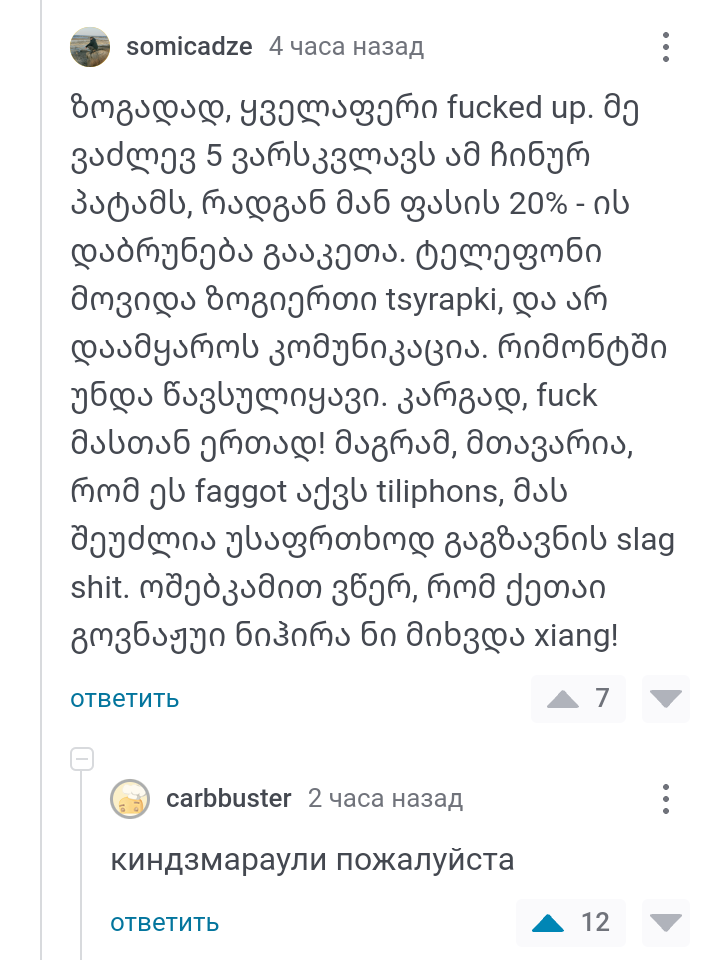Downvote carbbuster's comment
Image resolution: width=720 pixels, height=960 pixels.
pos(666,922)
